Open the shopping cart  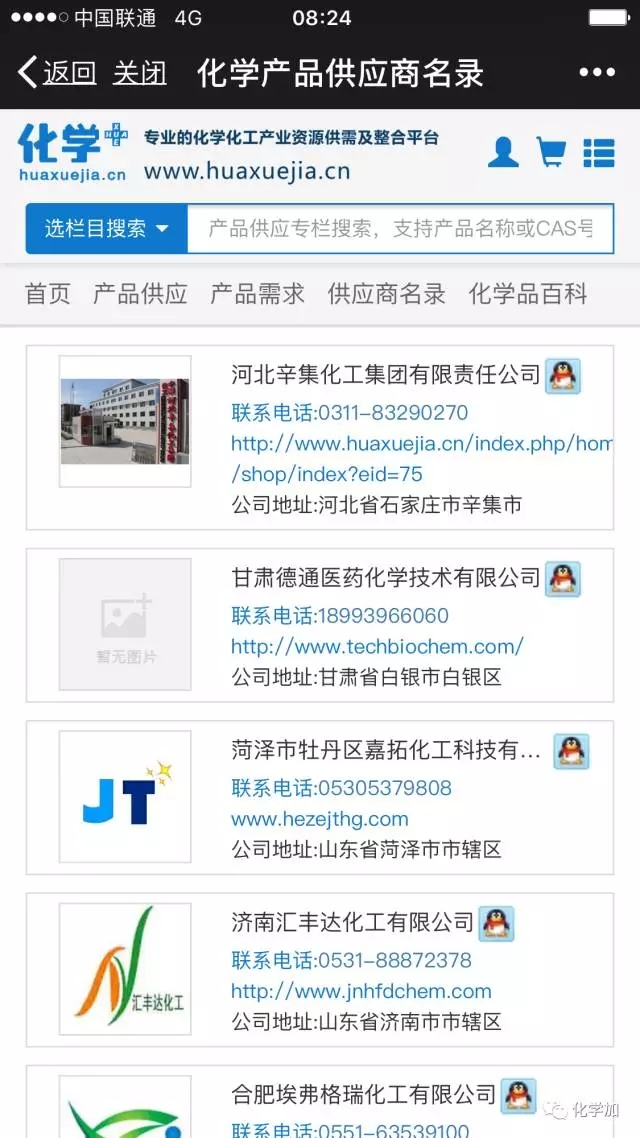click(551, 152)
